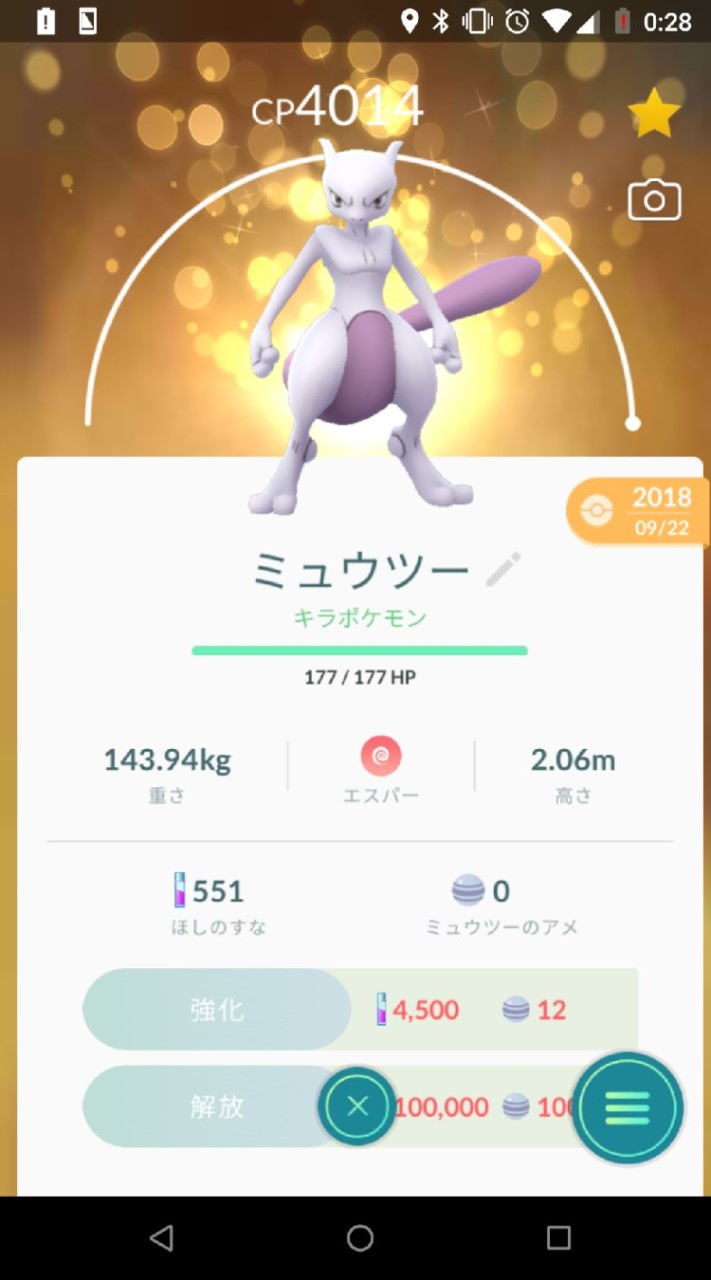This screenshot has height=1280, width=711.
Task: Open the round menu button with three lines
Action: pyautogui.click(x=627, y=1107)
